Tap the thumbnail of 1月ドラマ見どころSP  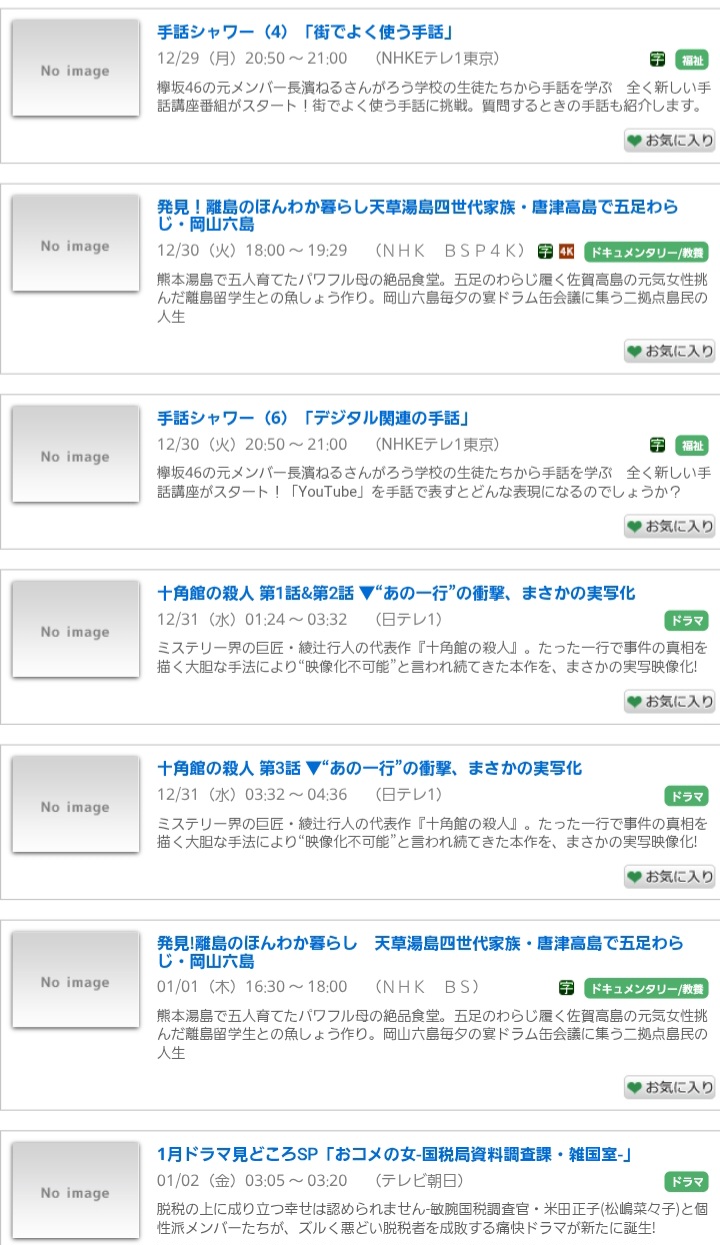point(75,1192)
